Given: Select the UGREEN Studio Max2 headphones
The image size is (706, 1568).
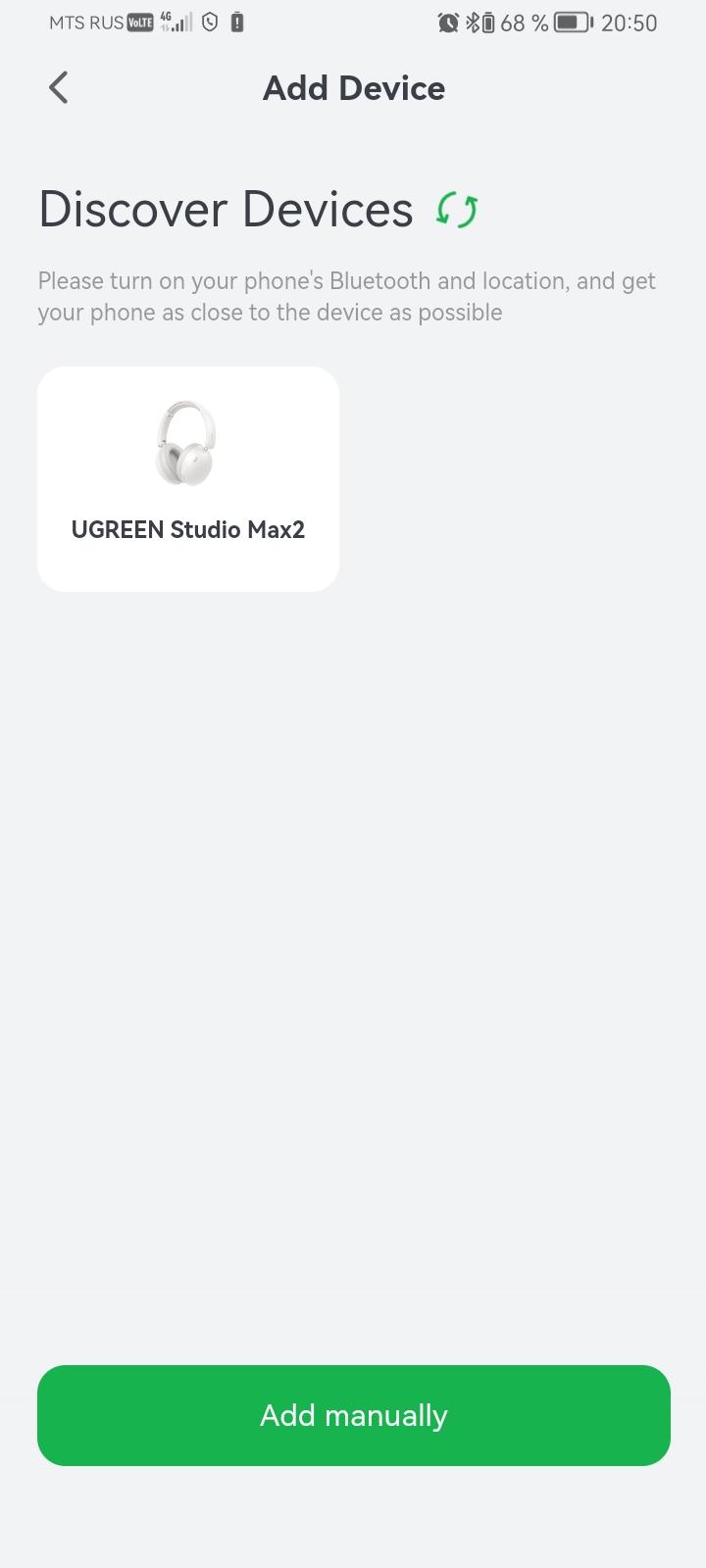Looking at the screenshot, I should point(188,479).
